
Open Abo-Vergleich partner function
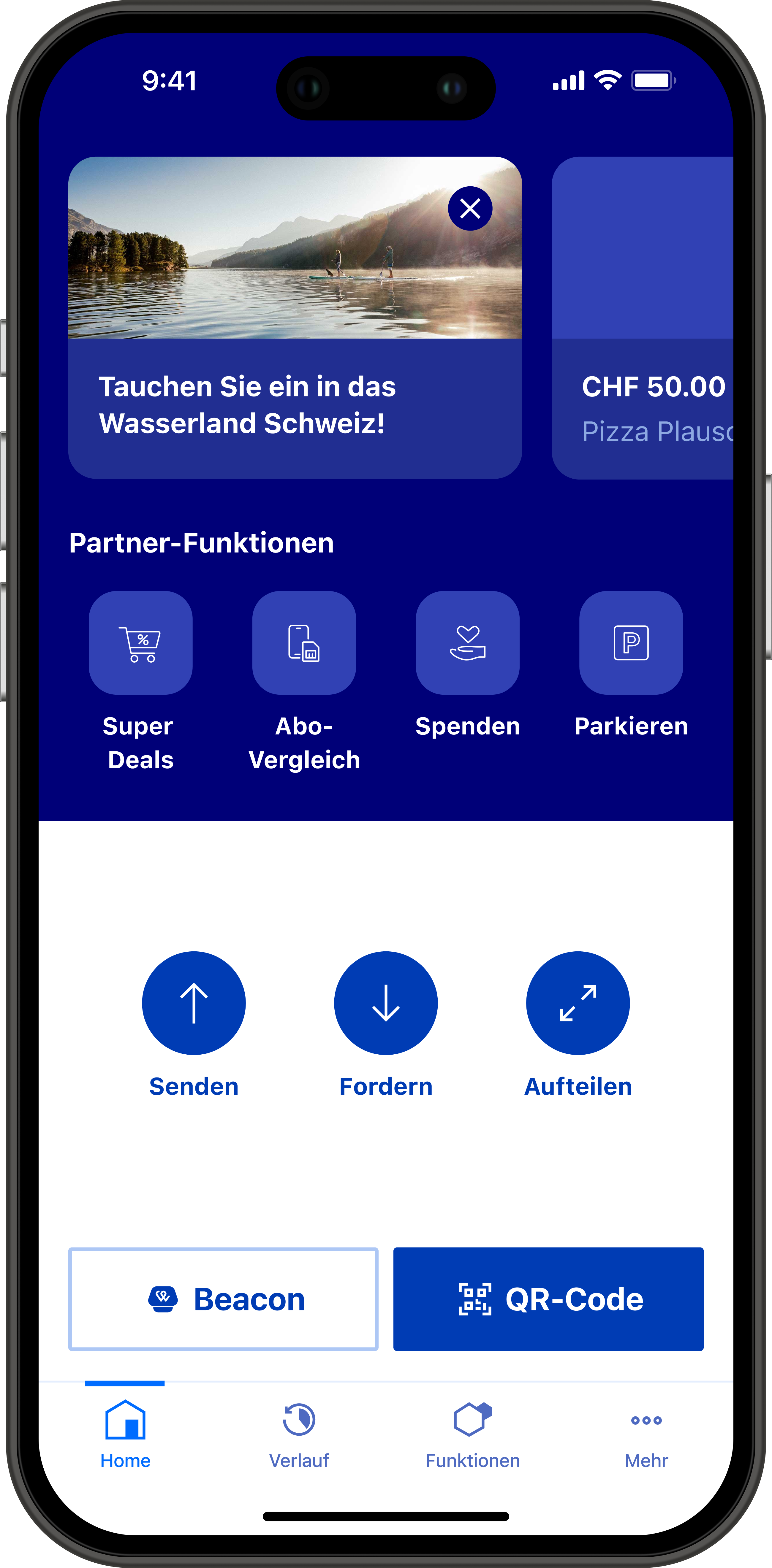point(304,643)
